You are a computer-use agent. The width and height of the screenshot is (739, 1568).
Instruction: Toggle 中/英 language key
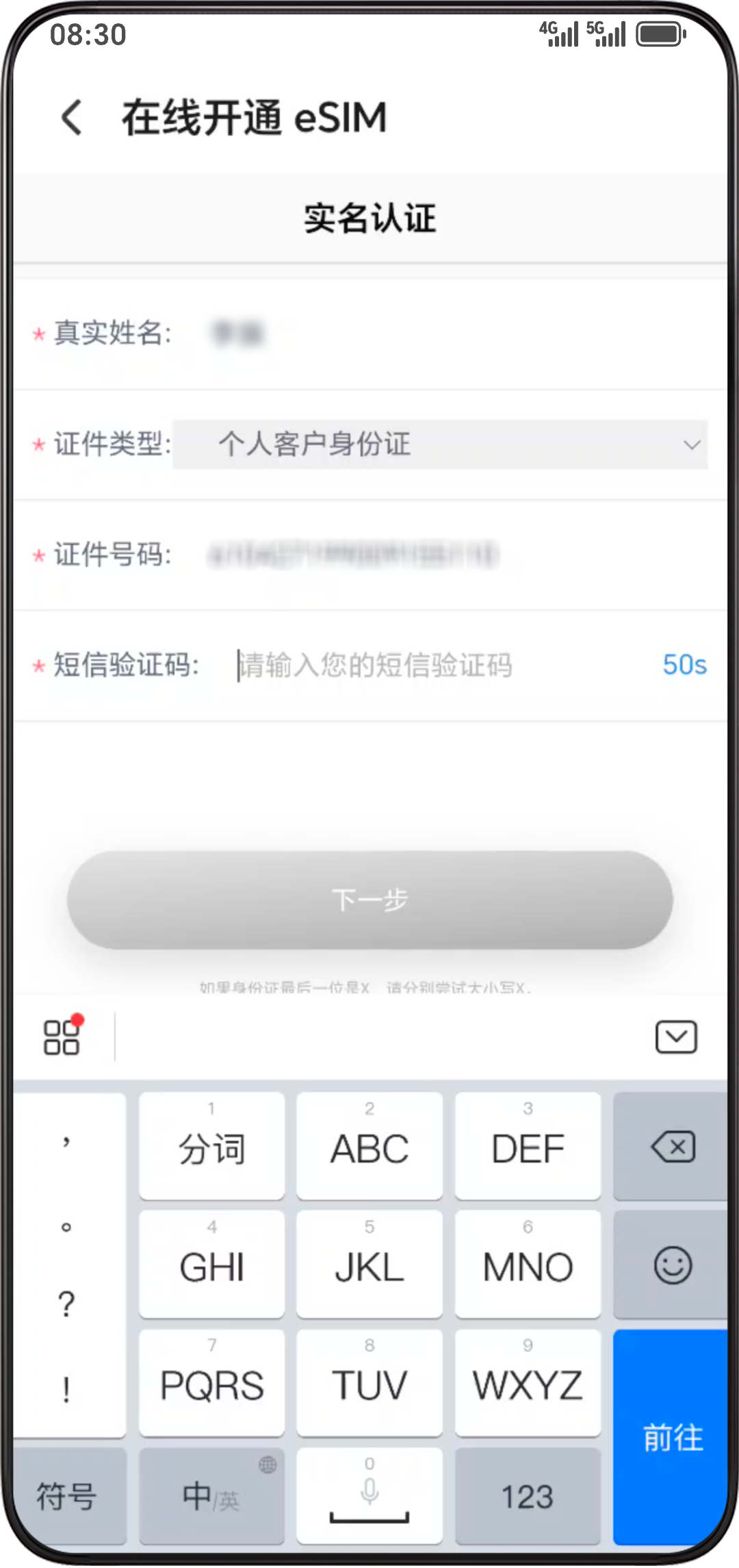coord(211,1497)
